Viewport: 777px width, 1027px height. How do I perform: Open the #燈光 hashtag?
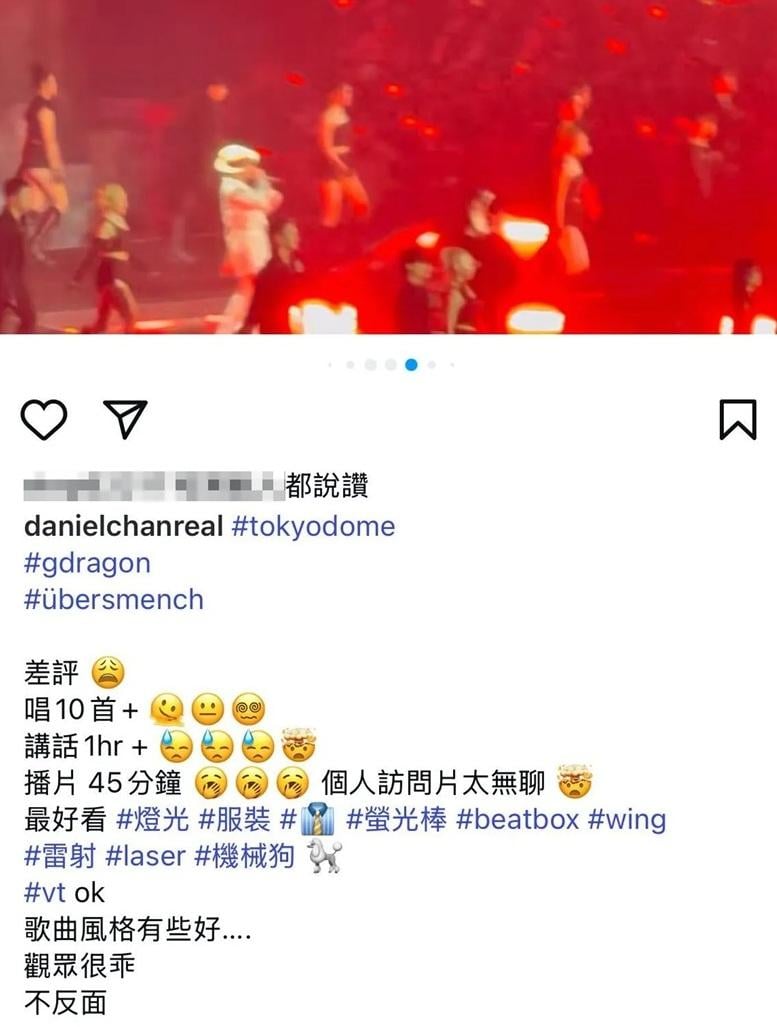click(x=153, y=820)
